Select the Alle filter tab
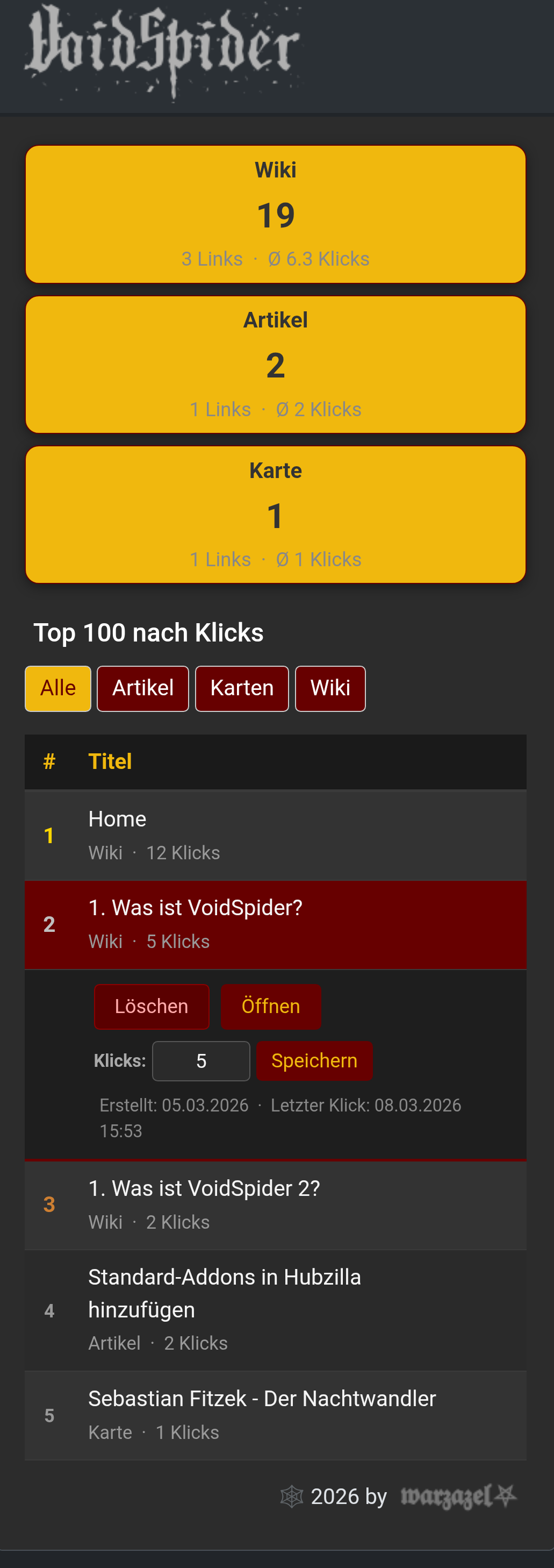554x1568 pixels. click(x=58, y=688)
